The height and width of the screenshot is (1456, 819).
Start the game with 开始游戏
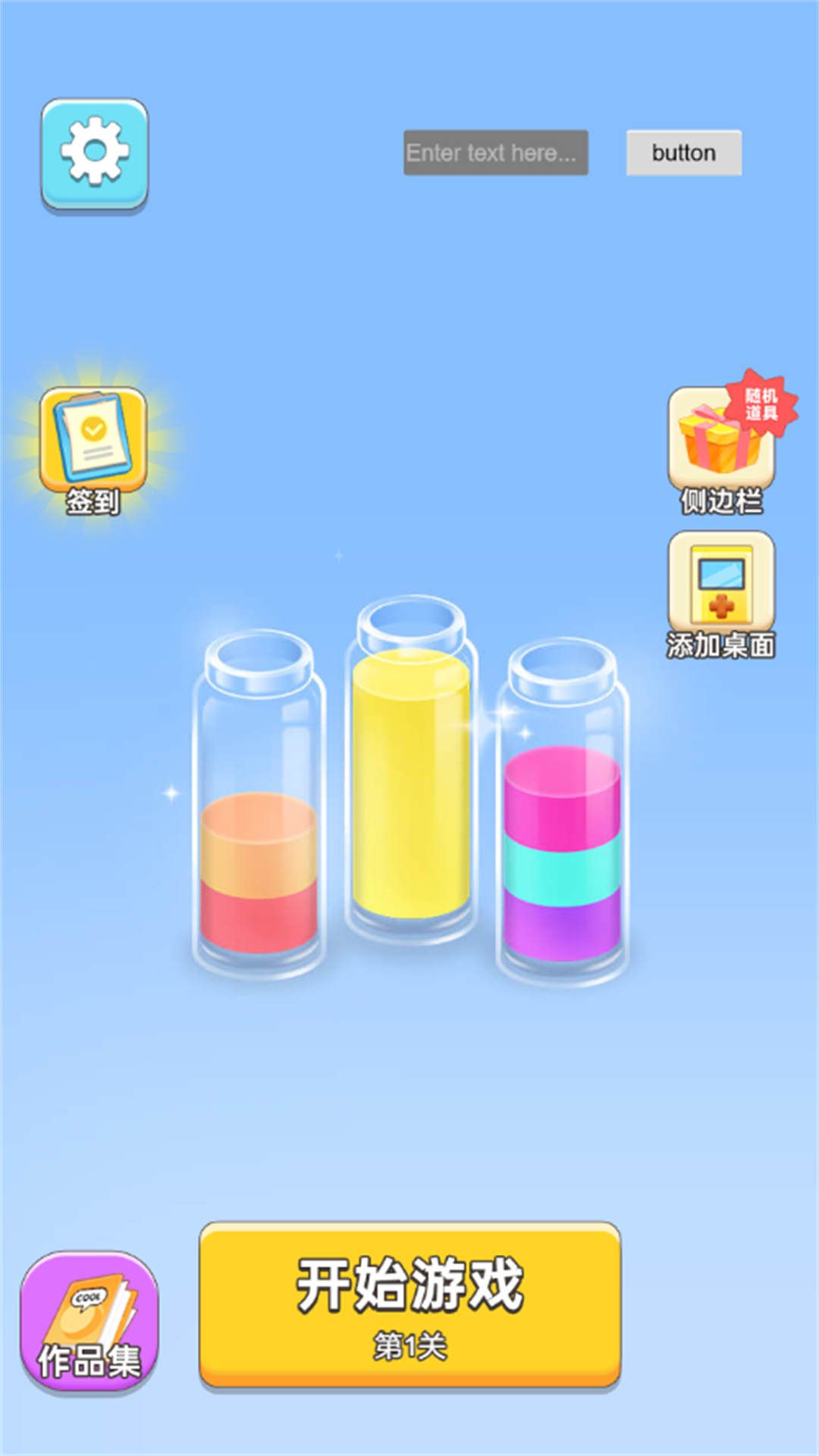pos(409,1304)
